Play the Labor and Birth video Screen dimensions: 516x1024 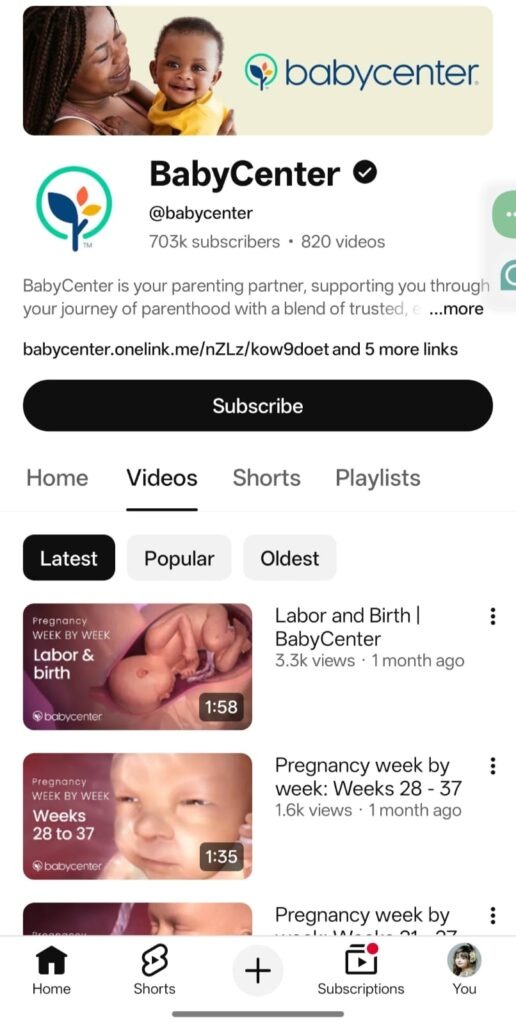pos(137,666)
